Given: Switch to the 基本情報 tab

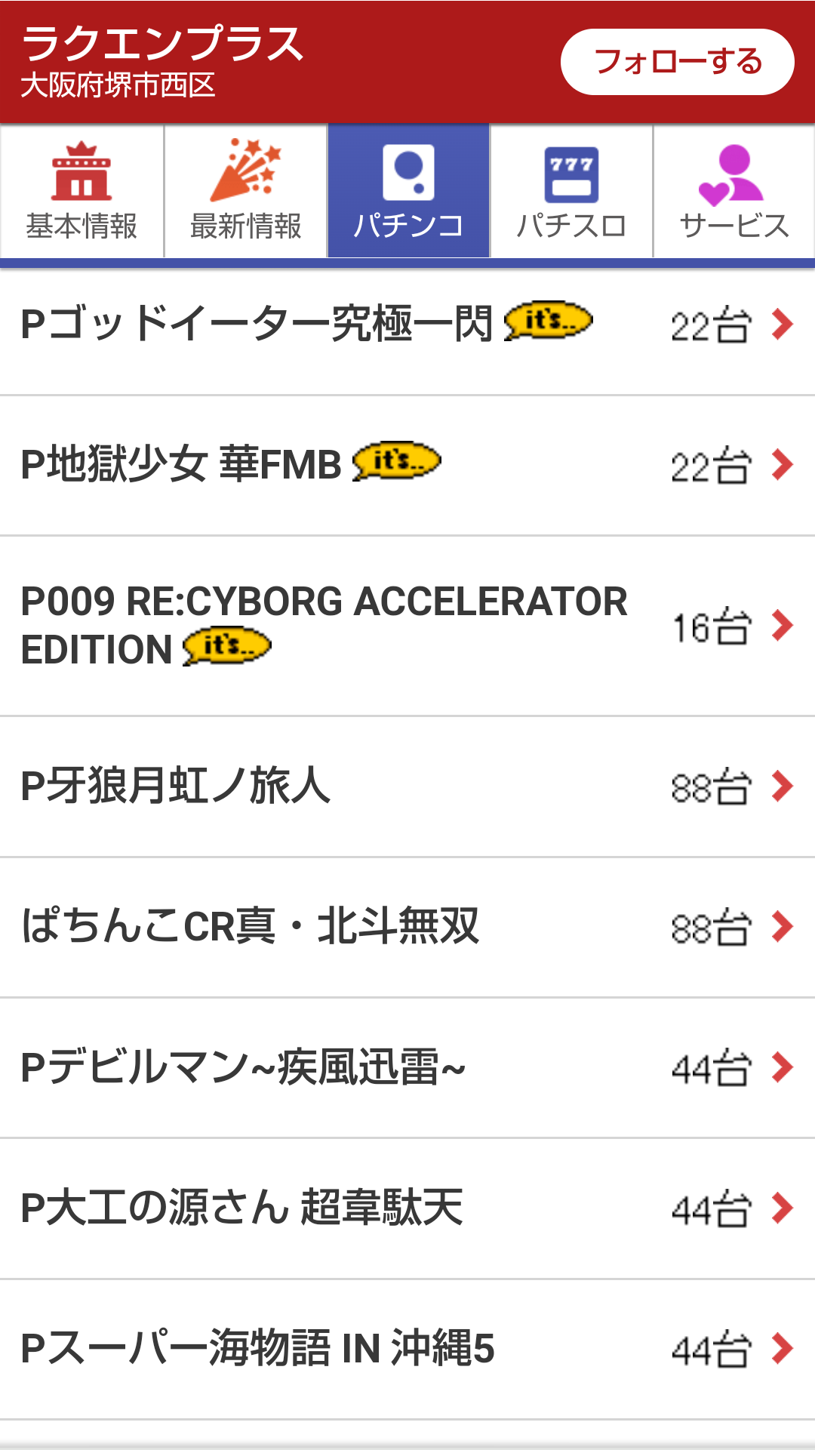Looking at the screenshot, I should [x=81, y=191].
